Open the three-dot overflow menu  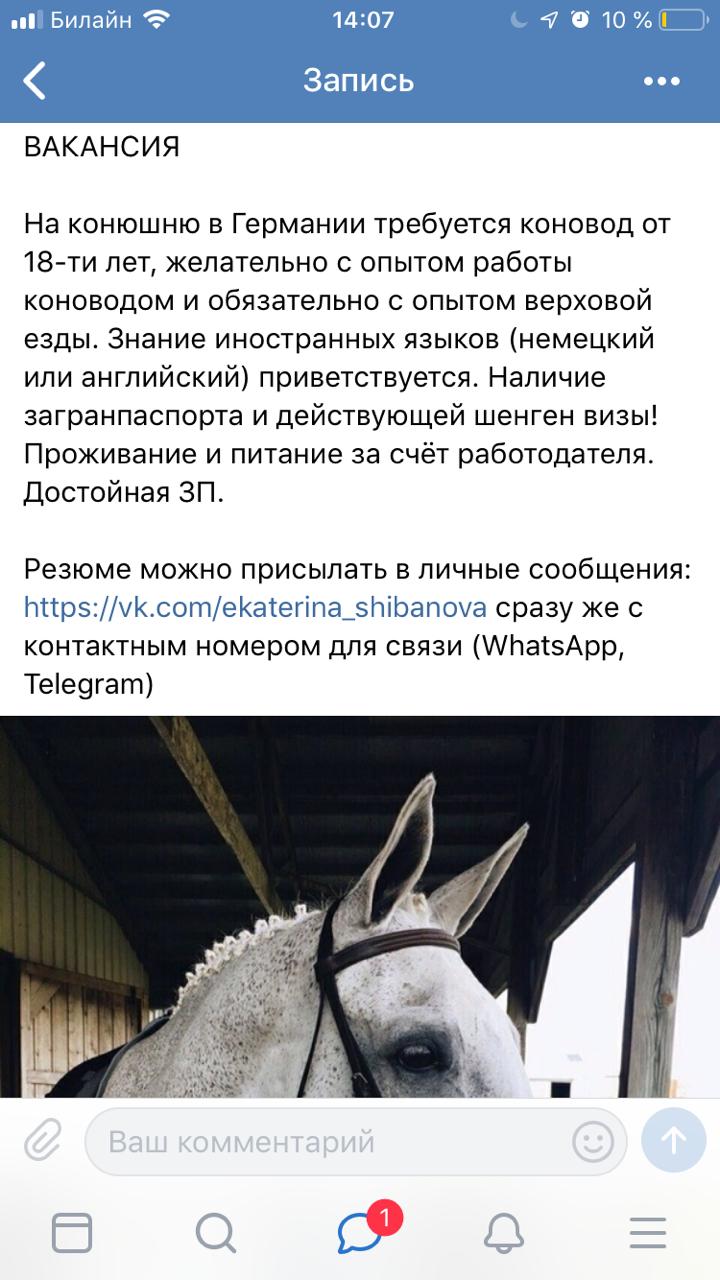[662, 81]
